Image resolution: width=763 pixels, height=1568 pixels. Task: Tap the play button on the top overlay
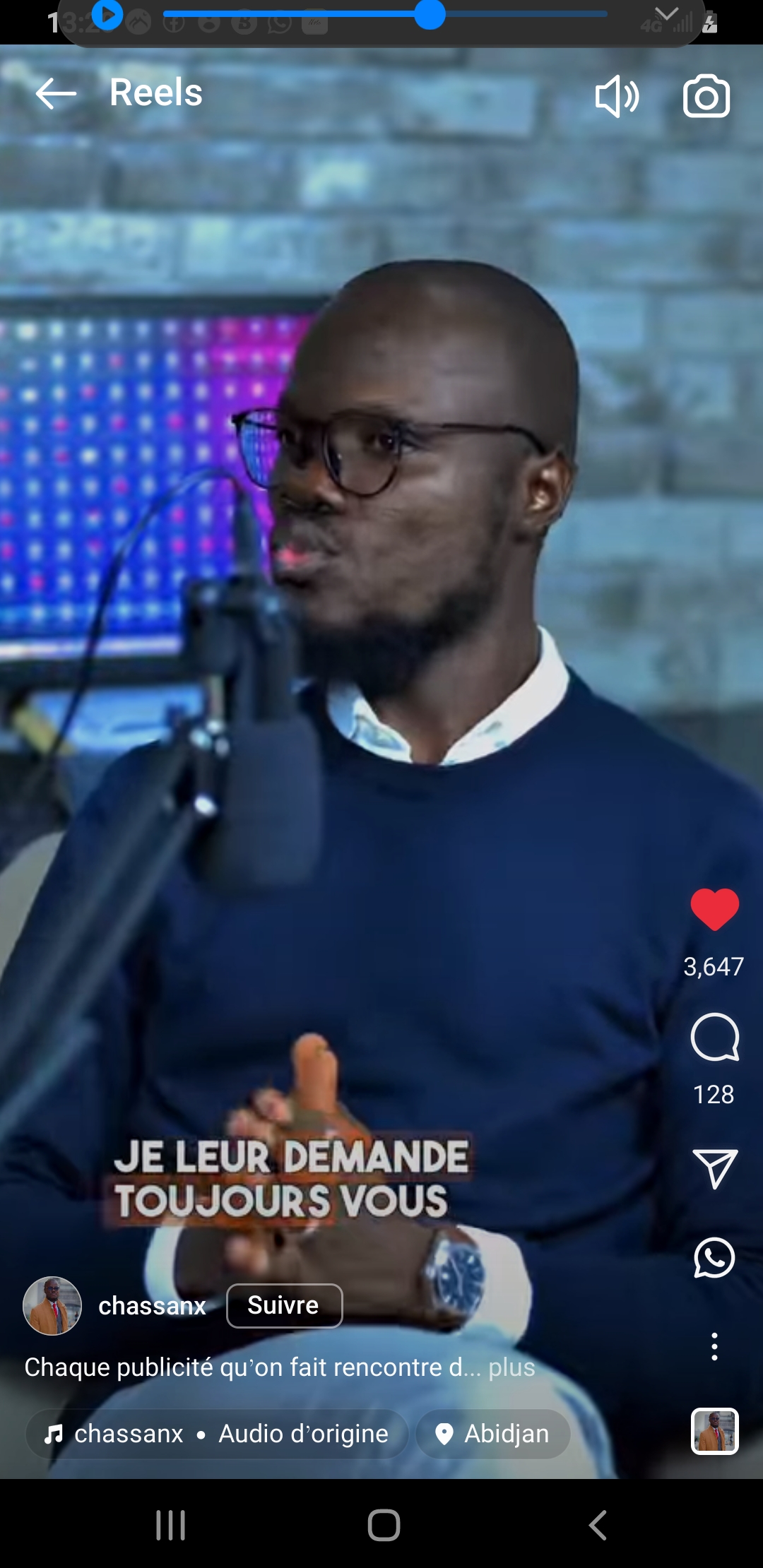[107, 14]
